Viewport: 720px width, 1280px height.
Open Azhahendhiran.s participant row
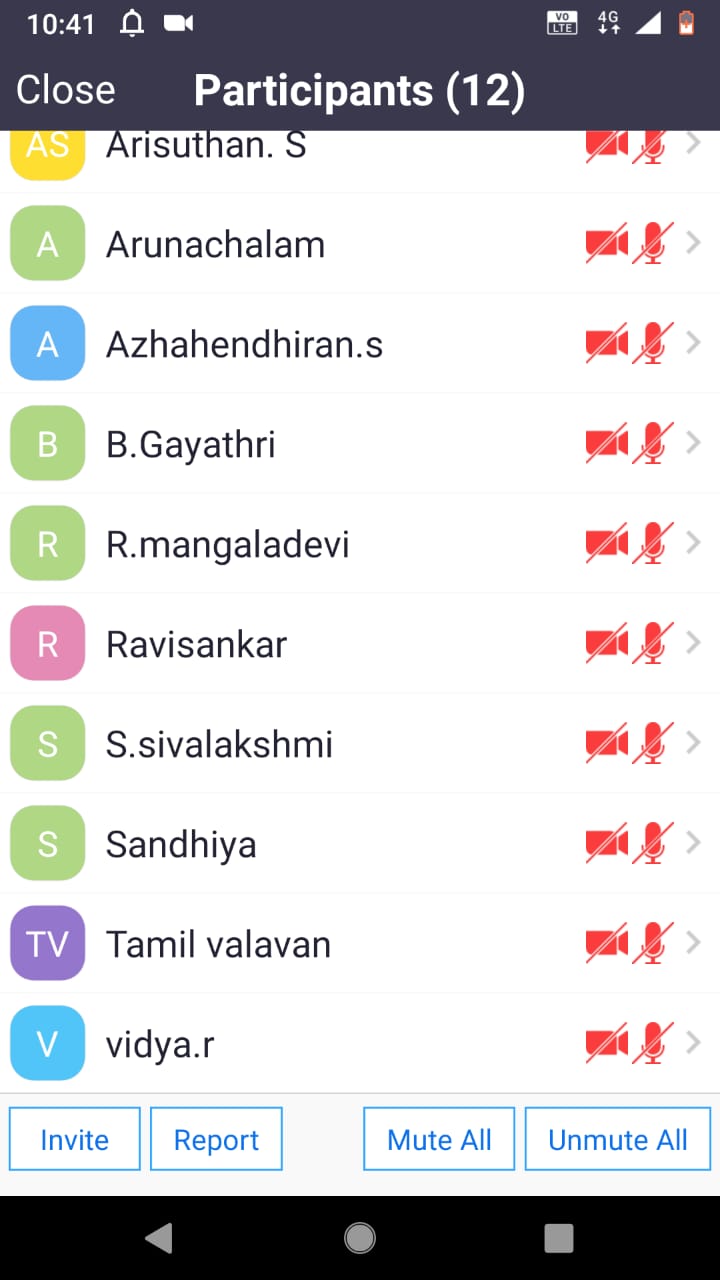pos(360,344)
